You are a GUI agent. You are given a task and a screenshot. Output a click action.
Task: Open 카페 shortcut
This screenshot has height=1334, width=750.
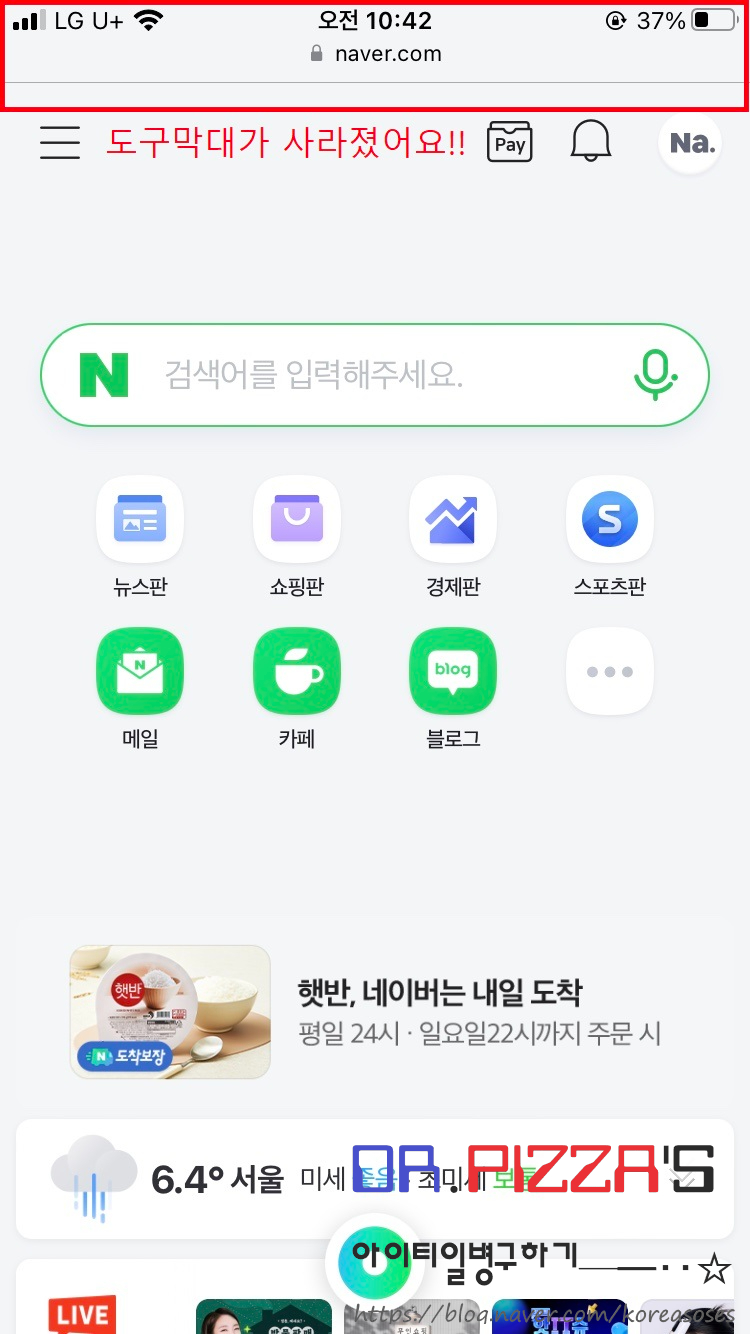point(297,672)
